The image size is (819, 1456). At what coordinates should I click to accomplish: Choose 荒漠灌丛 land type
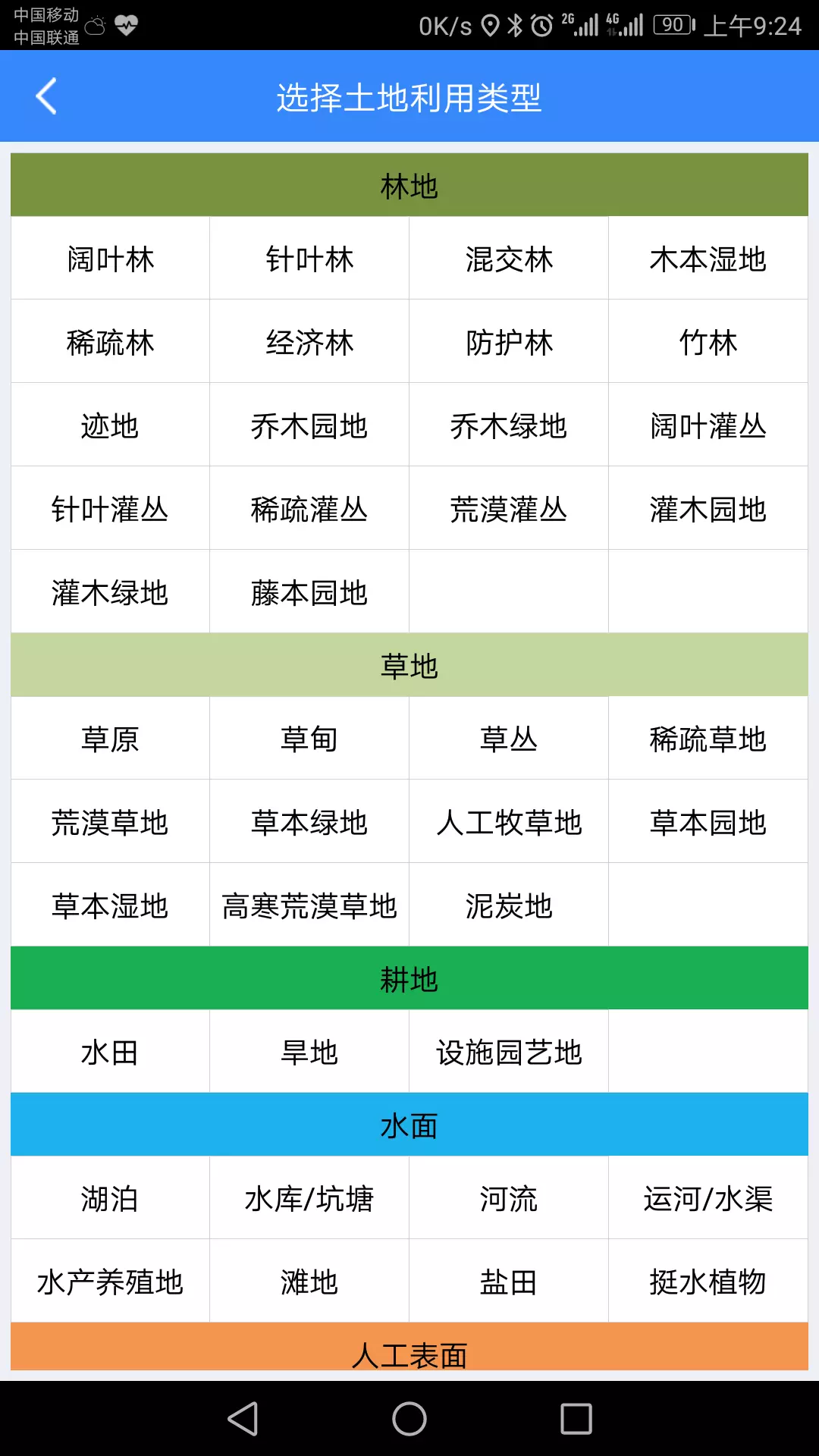(509, 509)
